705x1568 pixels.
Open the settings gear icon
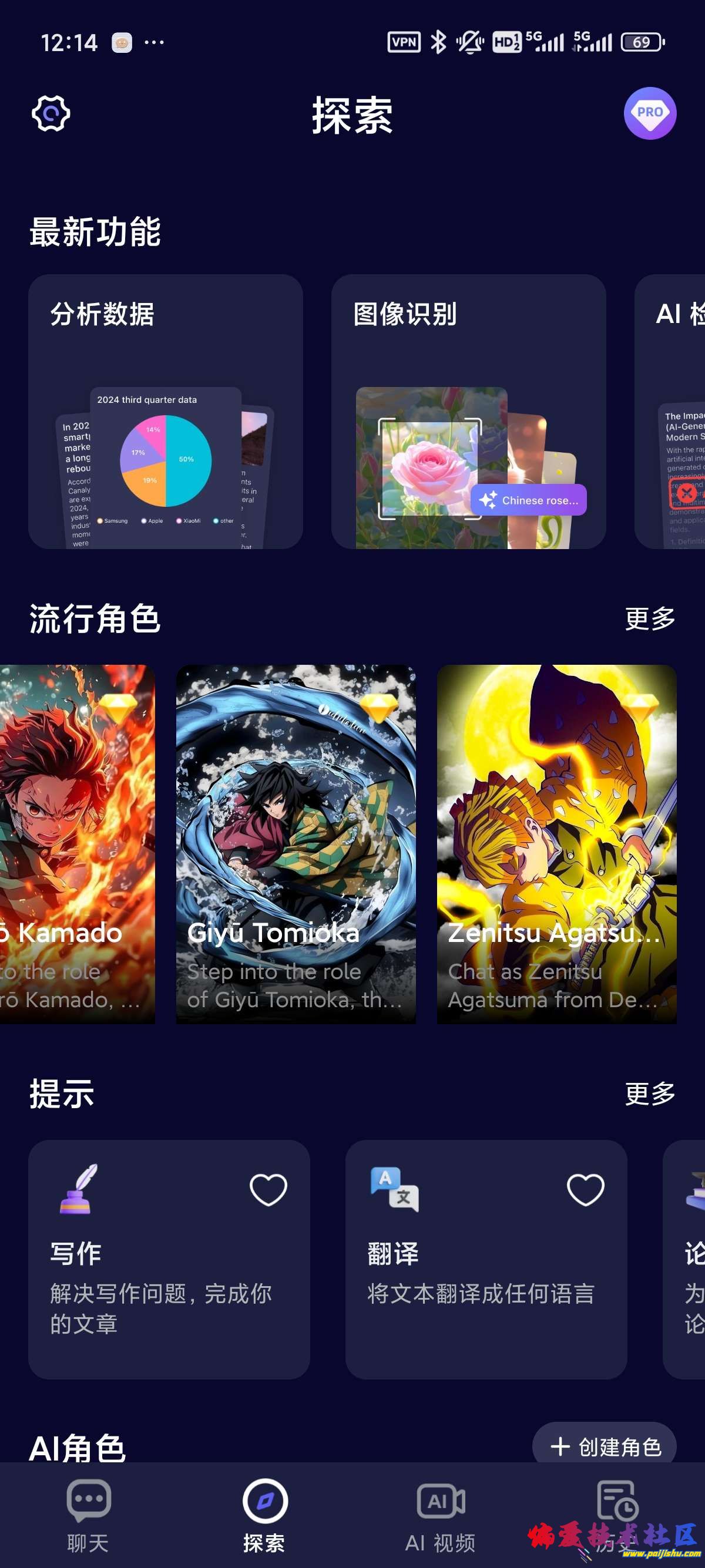(51, 113)
